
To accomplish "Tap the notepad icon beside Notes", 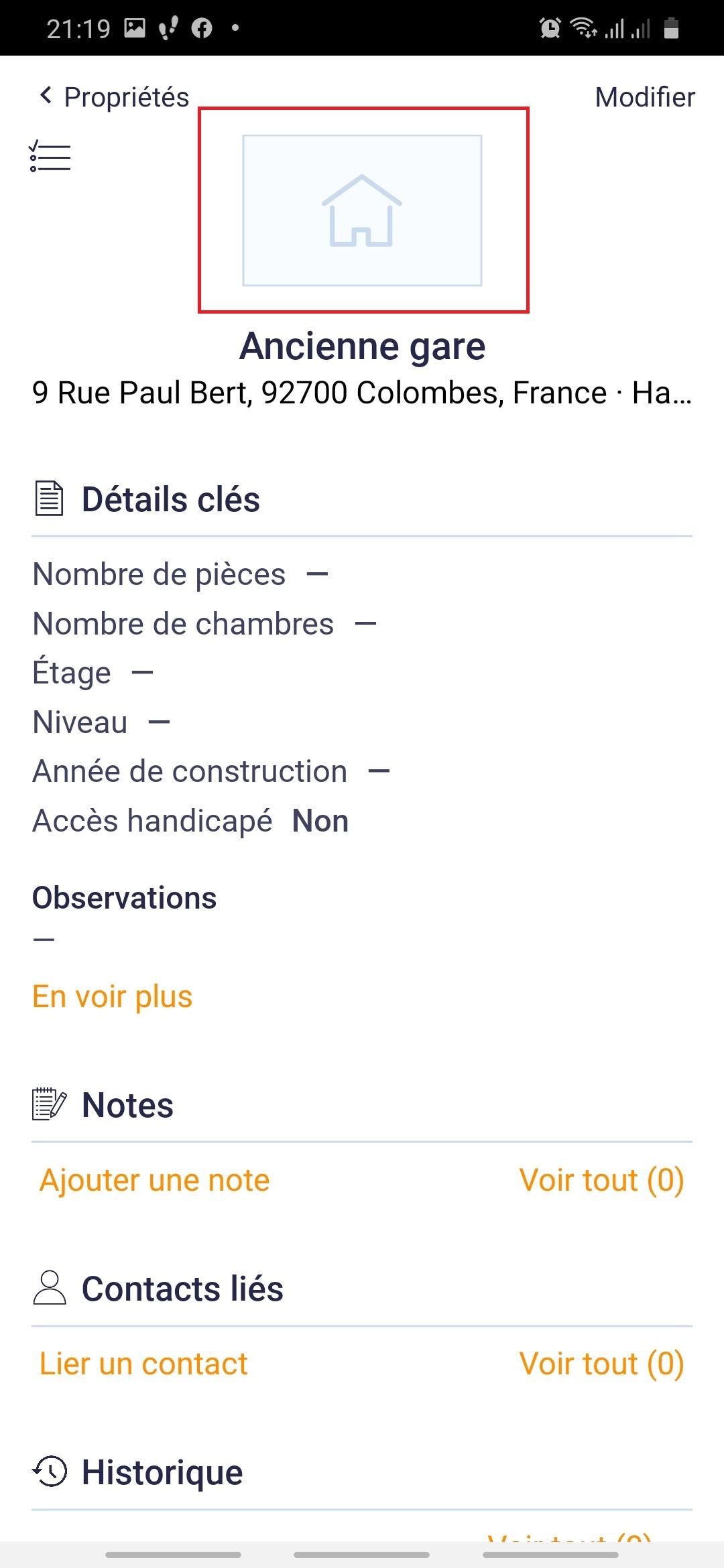I will 48,1104.
